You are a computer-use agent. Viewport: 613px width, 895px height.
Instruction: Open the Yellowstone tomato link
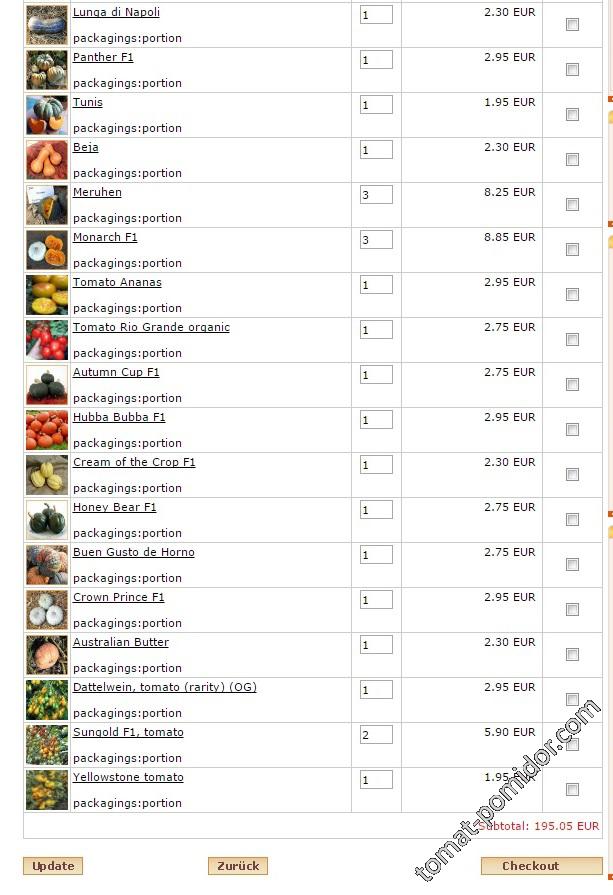(128, 777)
